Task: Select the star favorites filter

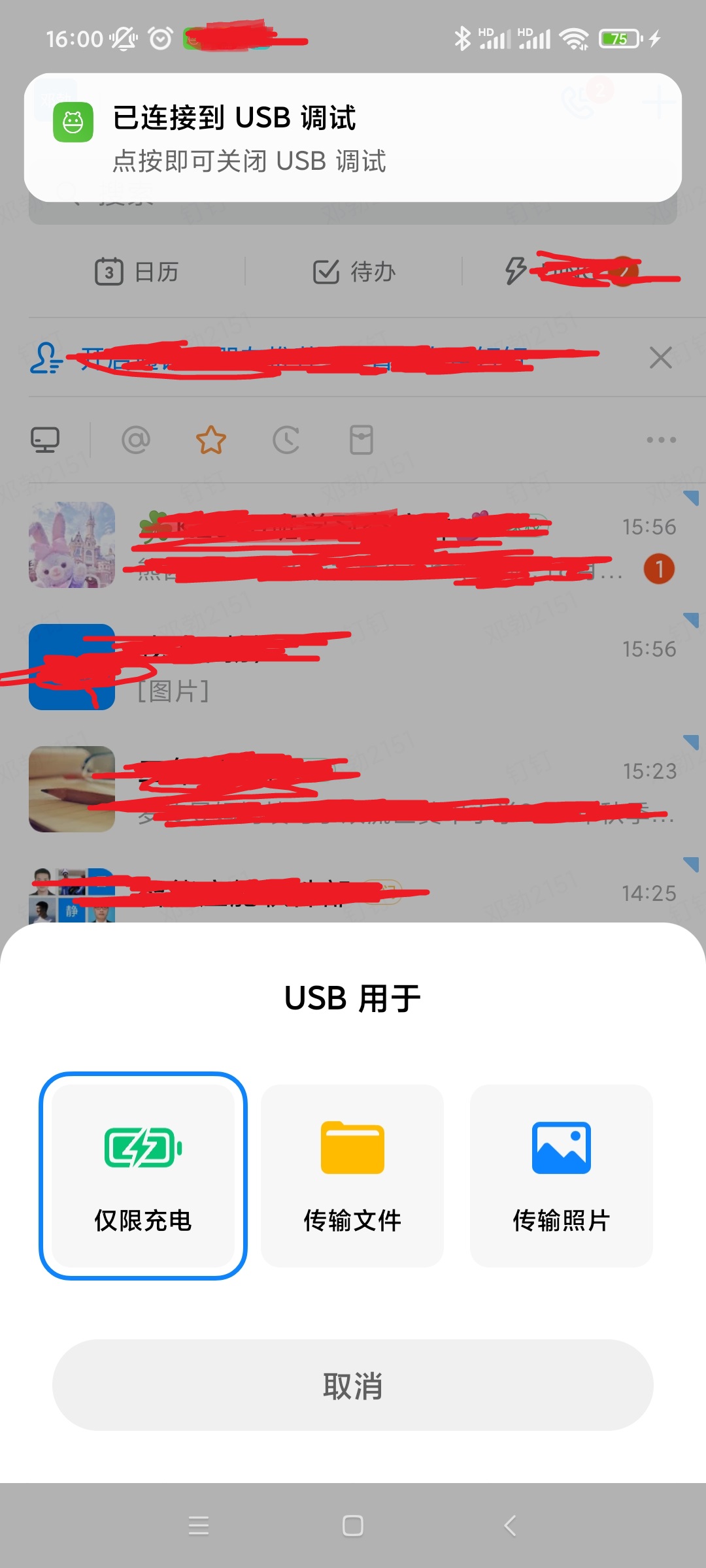Action: [x=212, y=440]
